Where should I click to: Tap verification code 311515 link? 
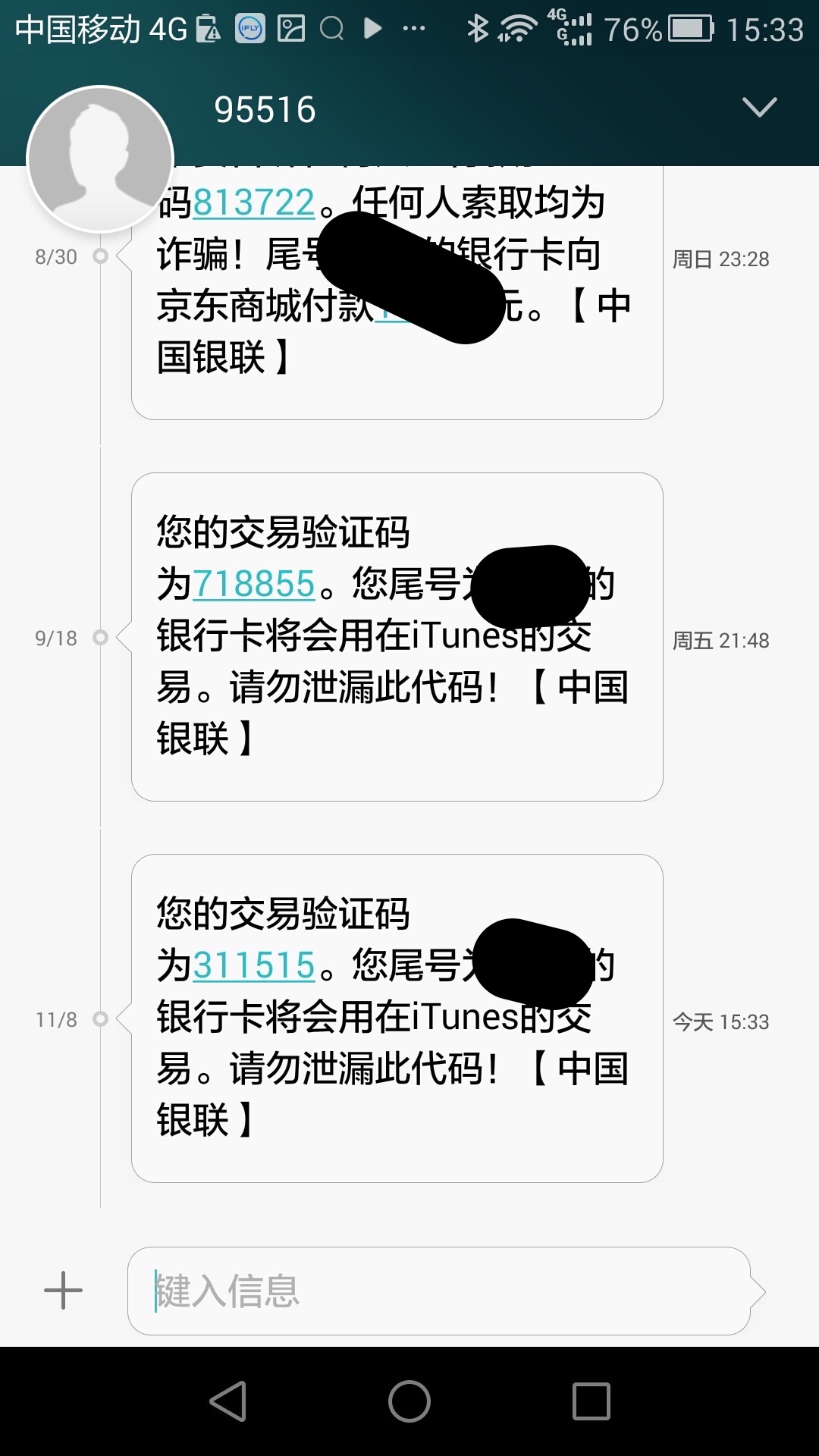[x=253, y=966]
